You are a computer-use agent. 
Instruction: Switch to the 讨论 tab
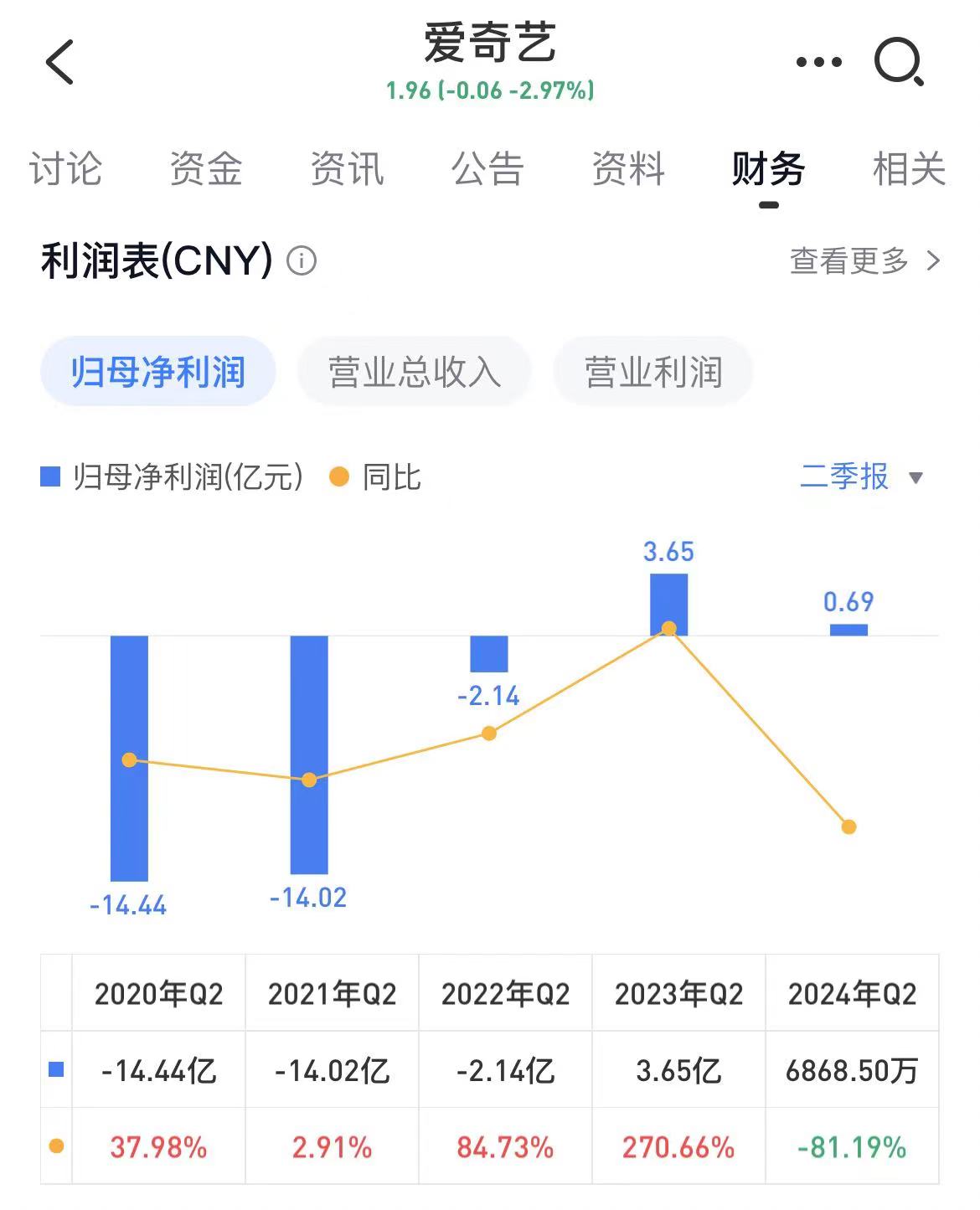pos(65,169)
